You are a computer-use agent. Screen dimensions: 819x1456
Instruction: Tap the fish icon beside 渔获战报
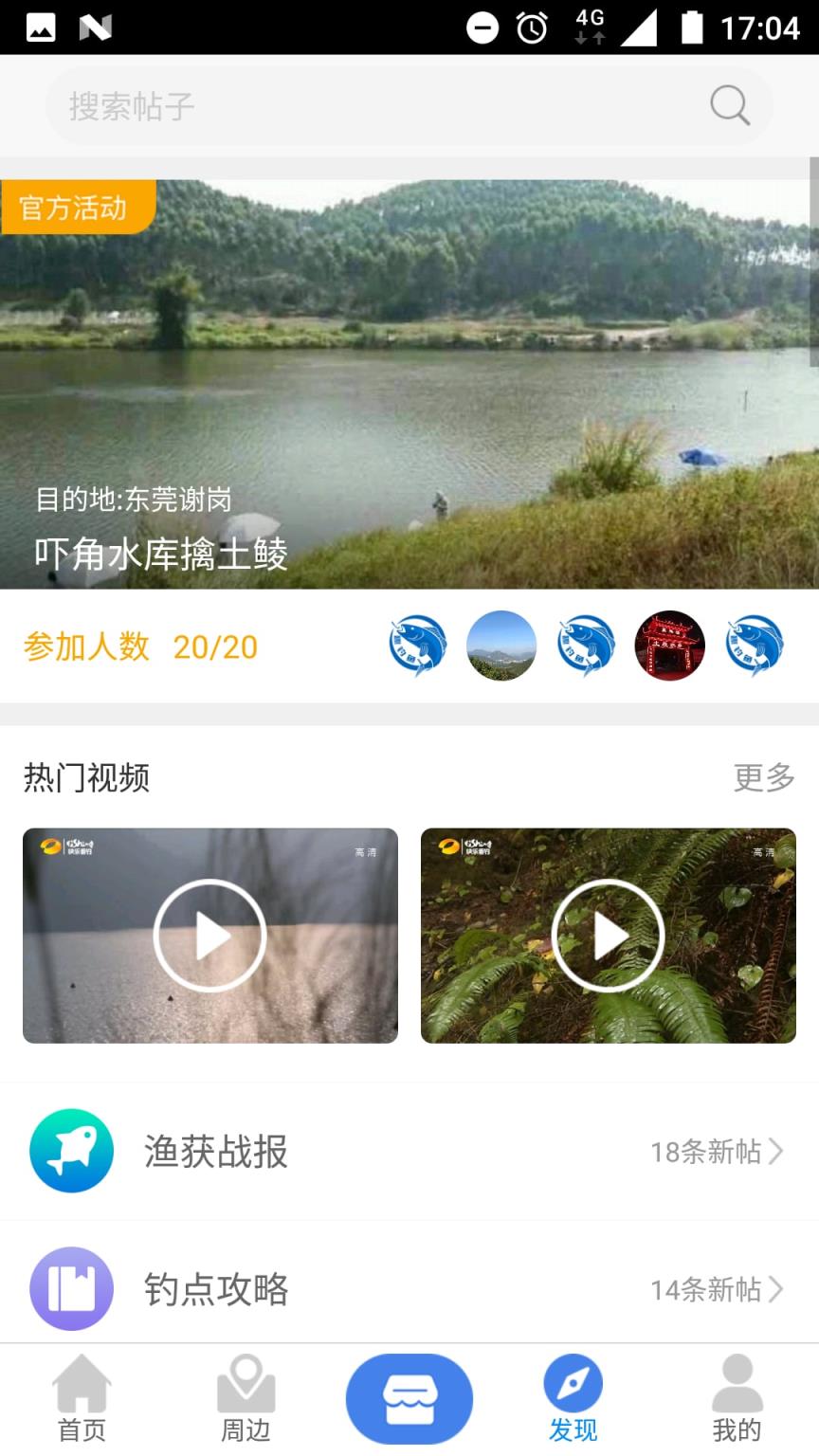70,1152
